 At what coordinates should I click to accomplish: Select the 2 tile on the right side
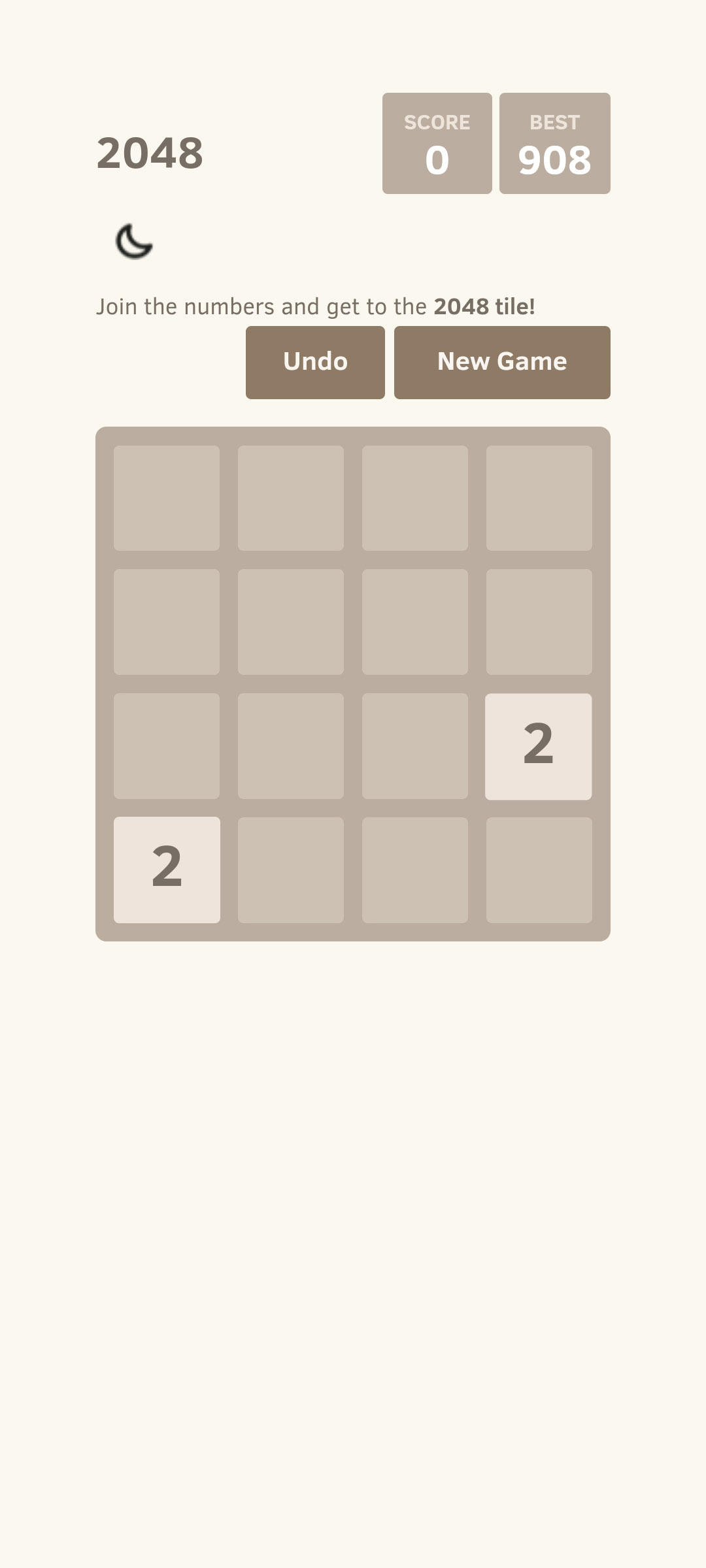tap(539, 745)
